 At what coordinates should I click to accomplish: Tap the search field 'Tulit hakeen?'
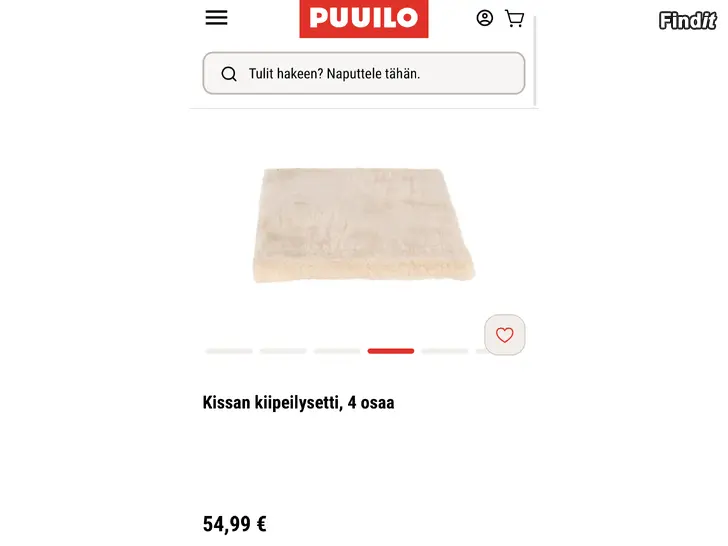tap(363, 73)
